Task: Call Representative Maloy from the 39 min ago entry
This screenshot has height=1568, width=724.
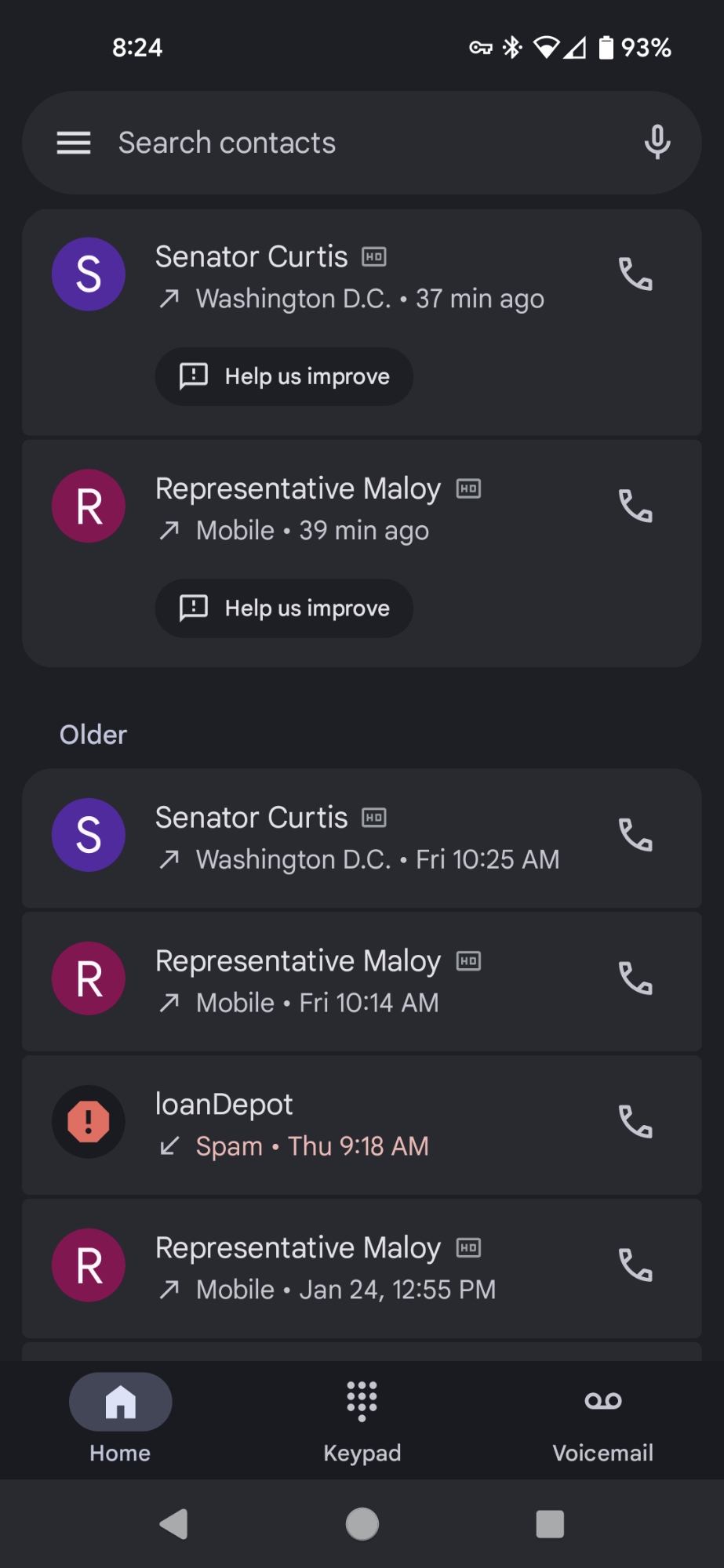Action: tap(635, 506)
